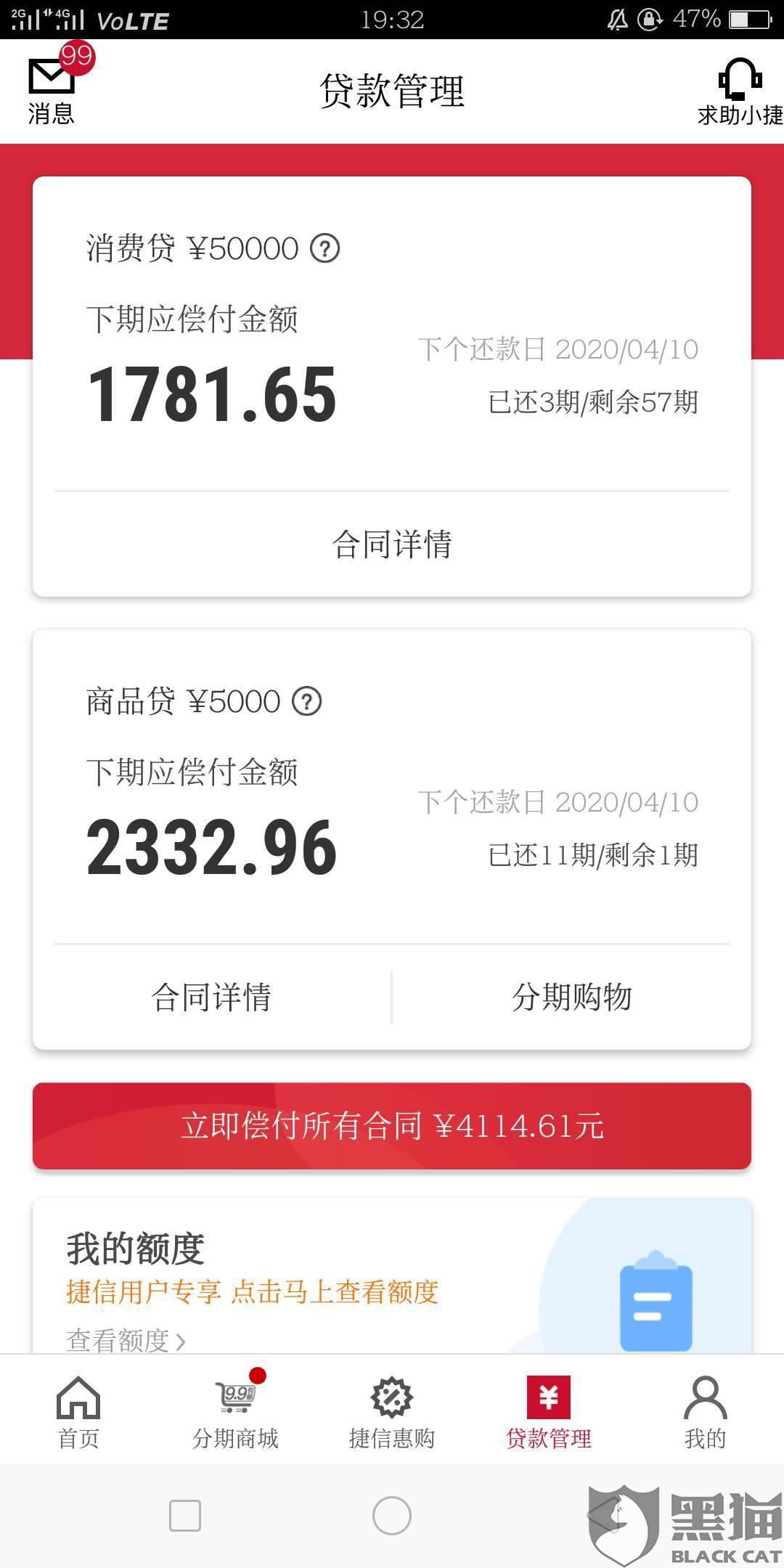
Task: Open 合同详情 for the 消费贷 loan
Action: click(392, 544)
